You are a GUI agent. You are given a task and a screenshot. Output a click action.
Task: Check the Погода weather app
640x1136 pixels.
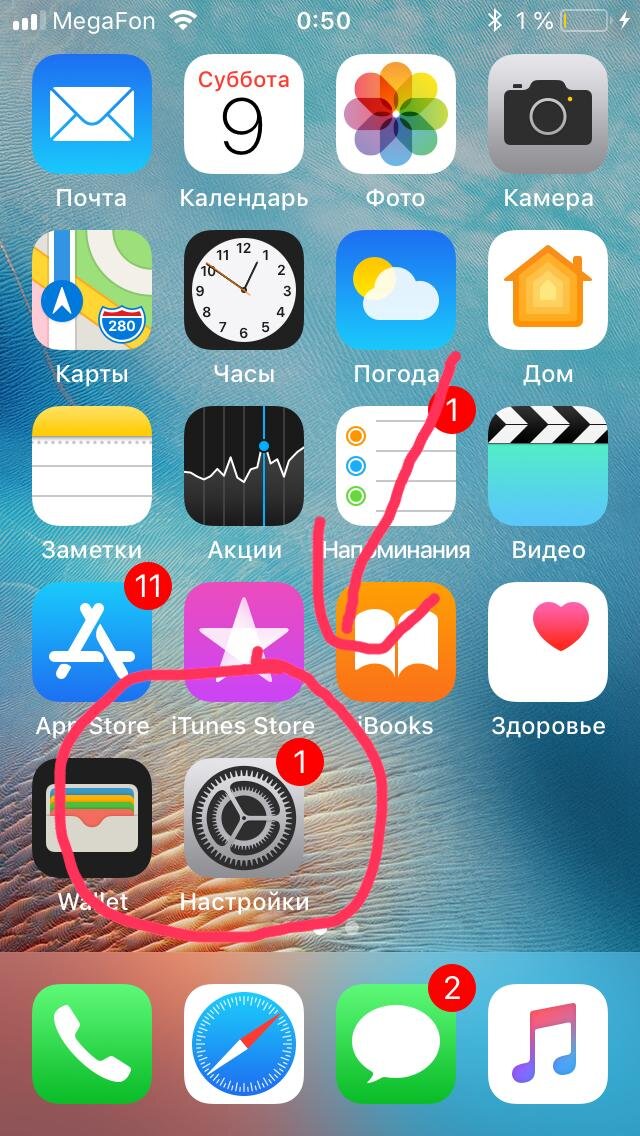pyautogui.click(x=396, y=291)
